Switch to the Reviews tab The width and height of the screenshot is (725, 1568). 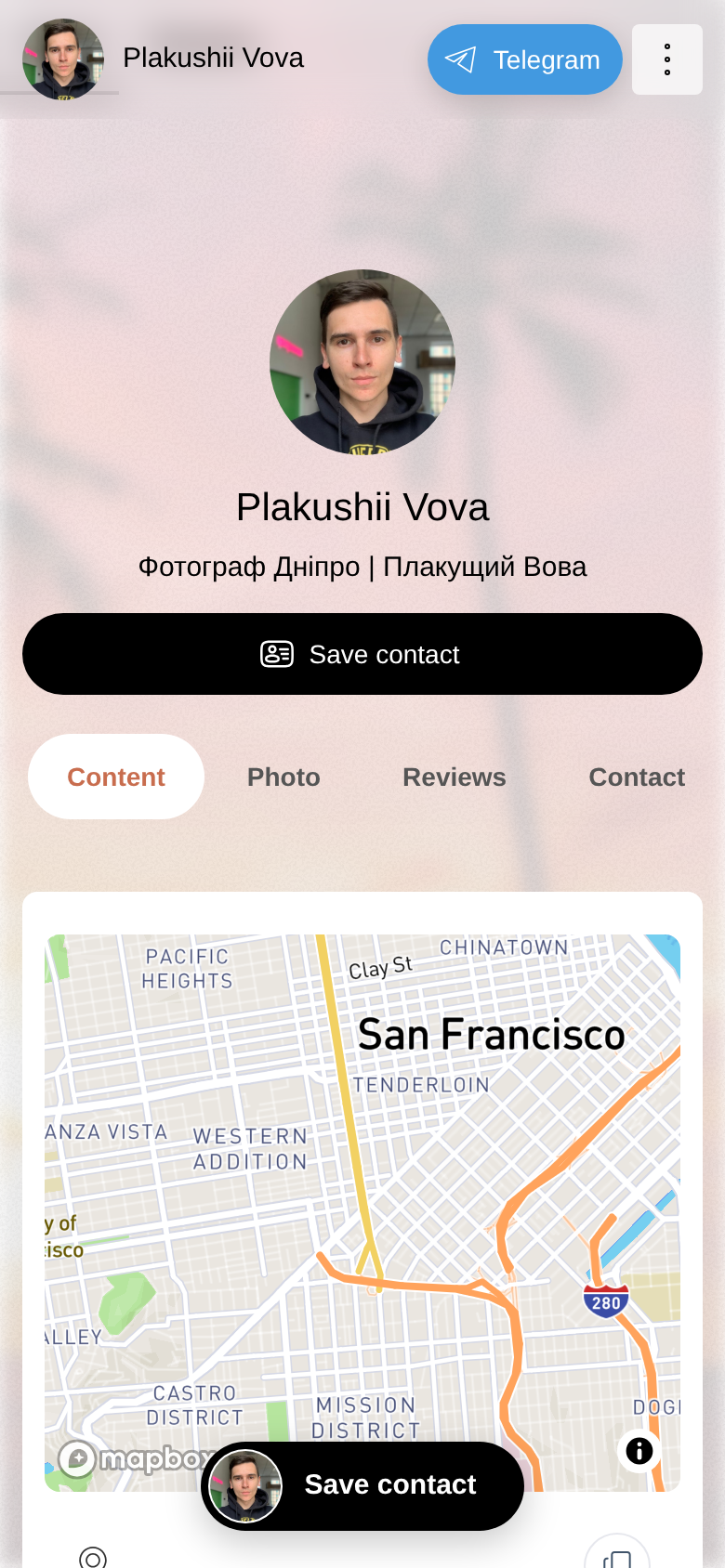455,777
